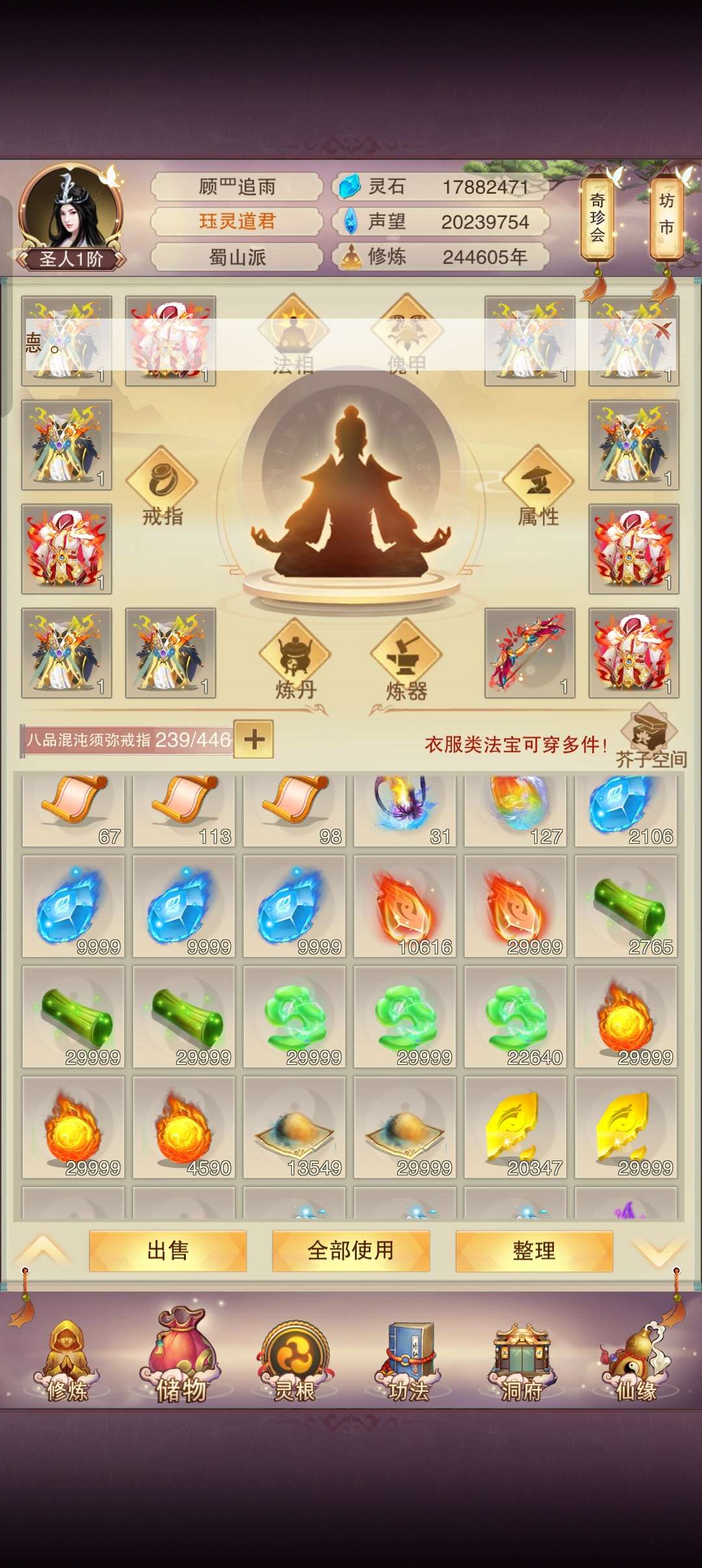Open 炼丹 alchemy
The height and width of the screenshot is (1568, 702).
click(x=295, y=659)
